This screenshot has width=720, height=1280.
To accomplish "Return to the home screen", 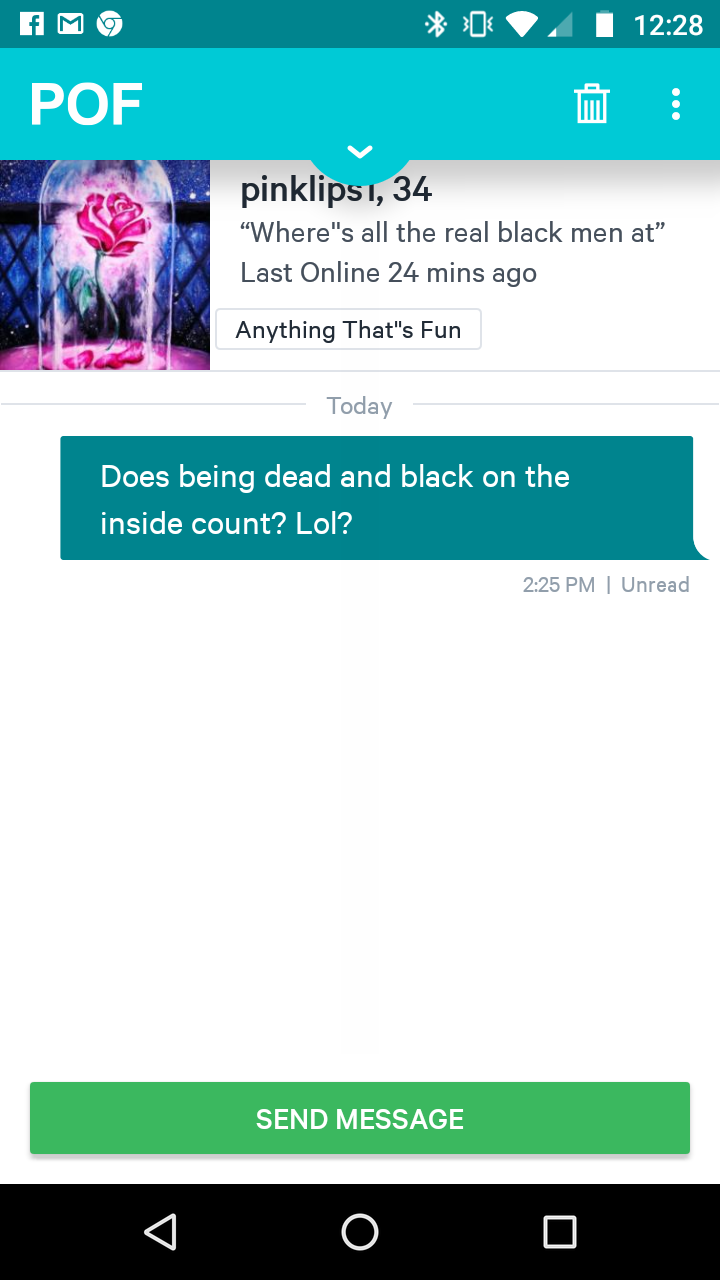I will pos(360,1232).
